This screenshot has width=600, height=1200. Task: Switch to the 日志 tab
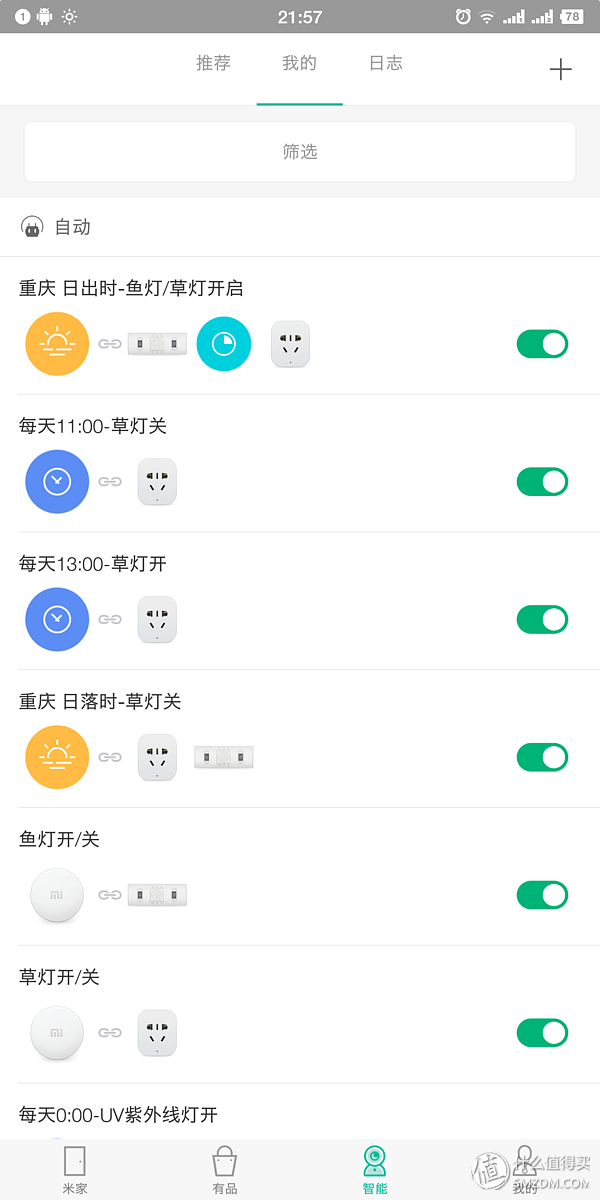pos(385,63)
